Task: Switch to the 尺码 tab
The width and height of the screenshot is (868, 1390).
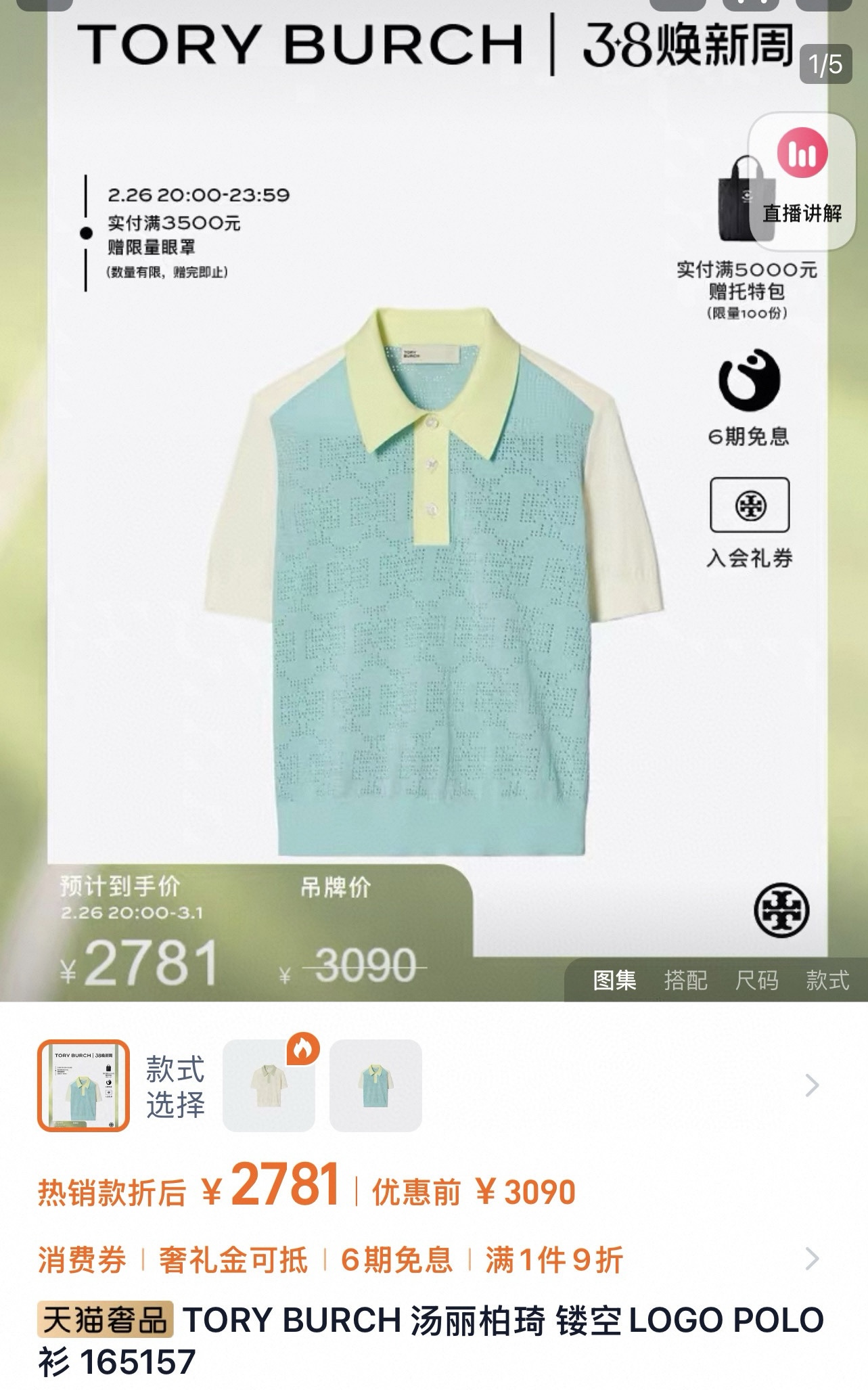Action: (x=756, y=979)
